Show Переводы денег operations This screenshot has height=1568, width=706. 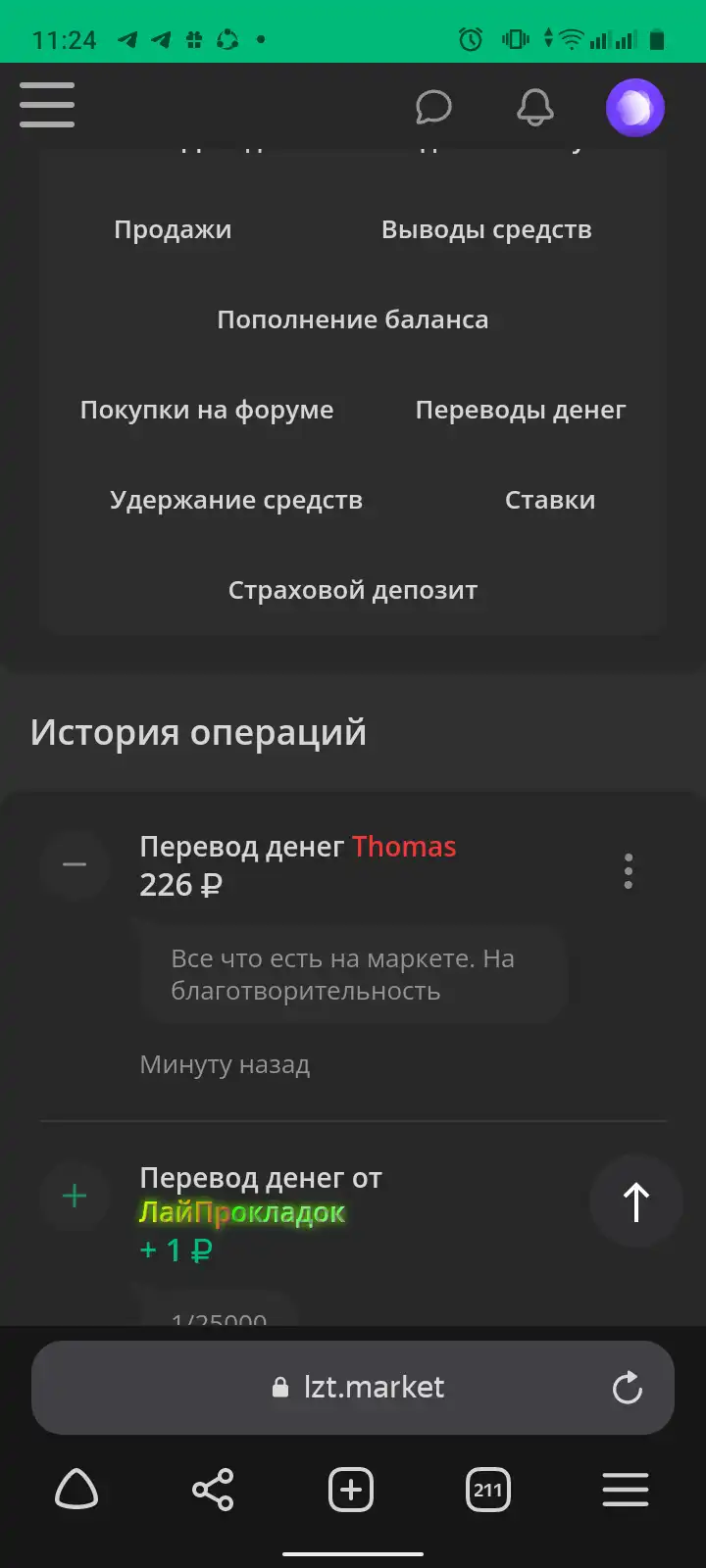tap(521, 410)
